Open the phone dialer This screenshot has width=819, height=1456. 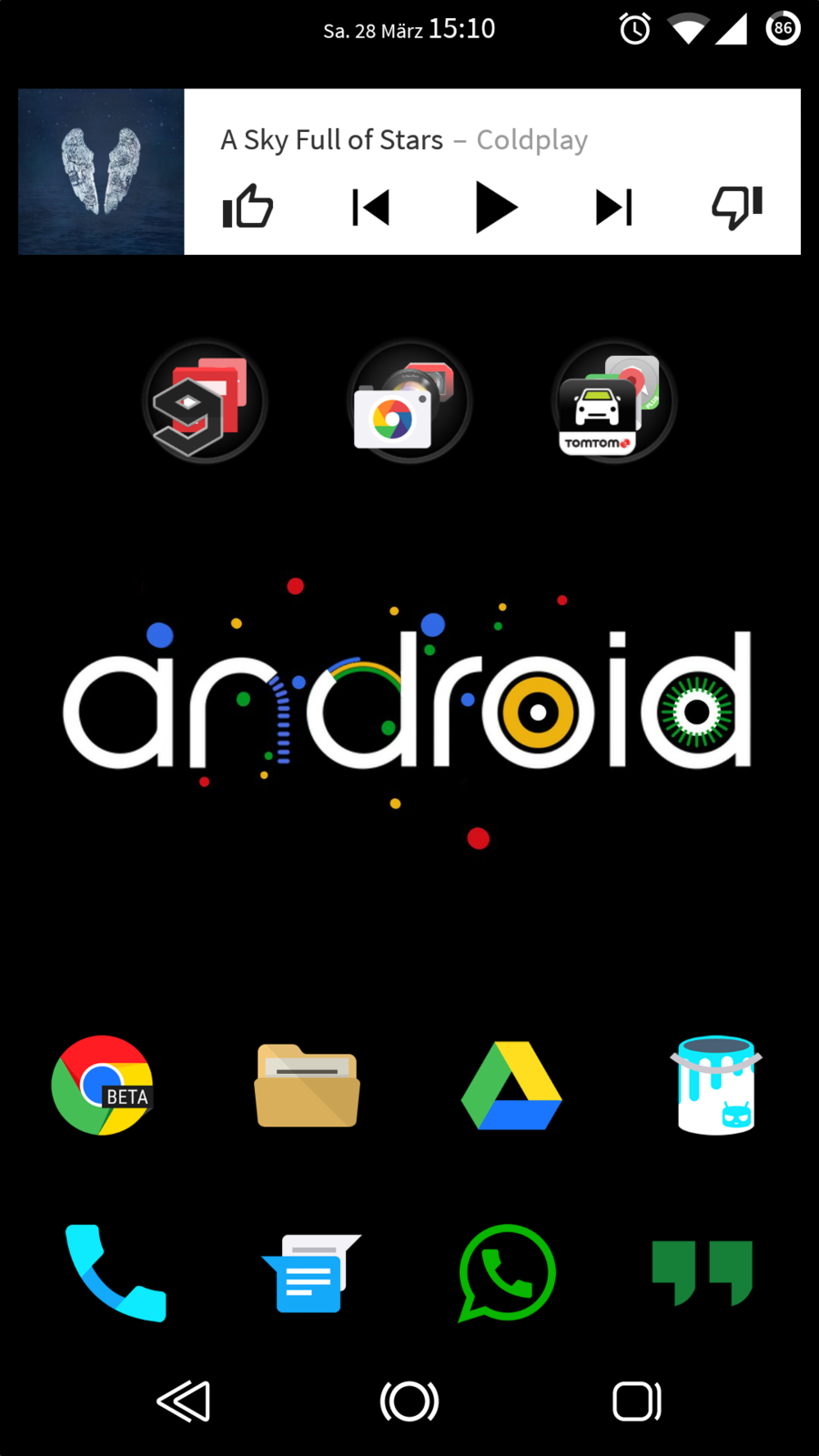click(115, 1272)
